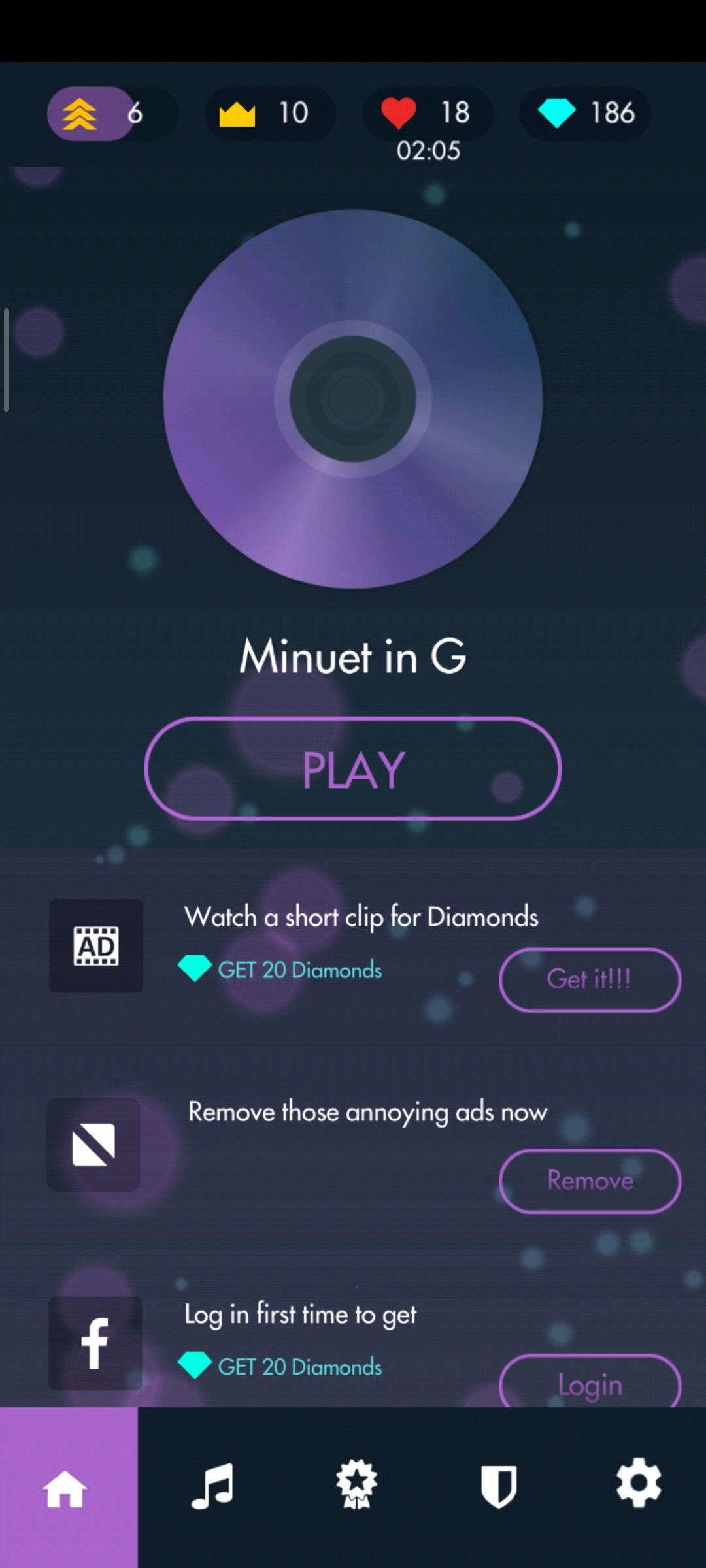Open the diamonds balance 186
Image resolution: width=706 pixels, height=1568 pixels.
tap(584, 114)
